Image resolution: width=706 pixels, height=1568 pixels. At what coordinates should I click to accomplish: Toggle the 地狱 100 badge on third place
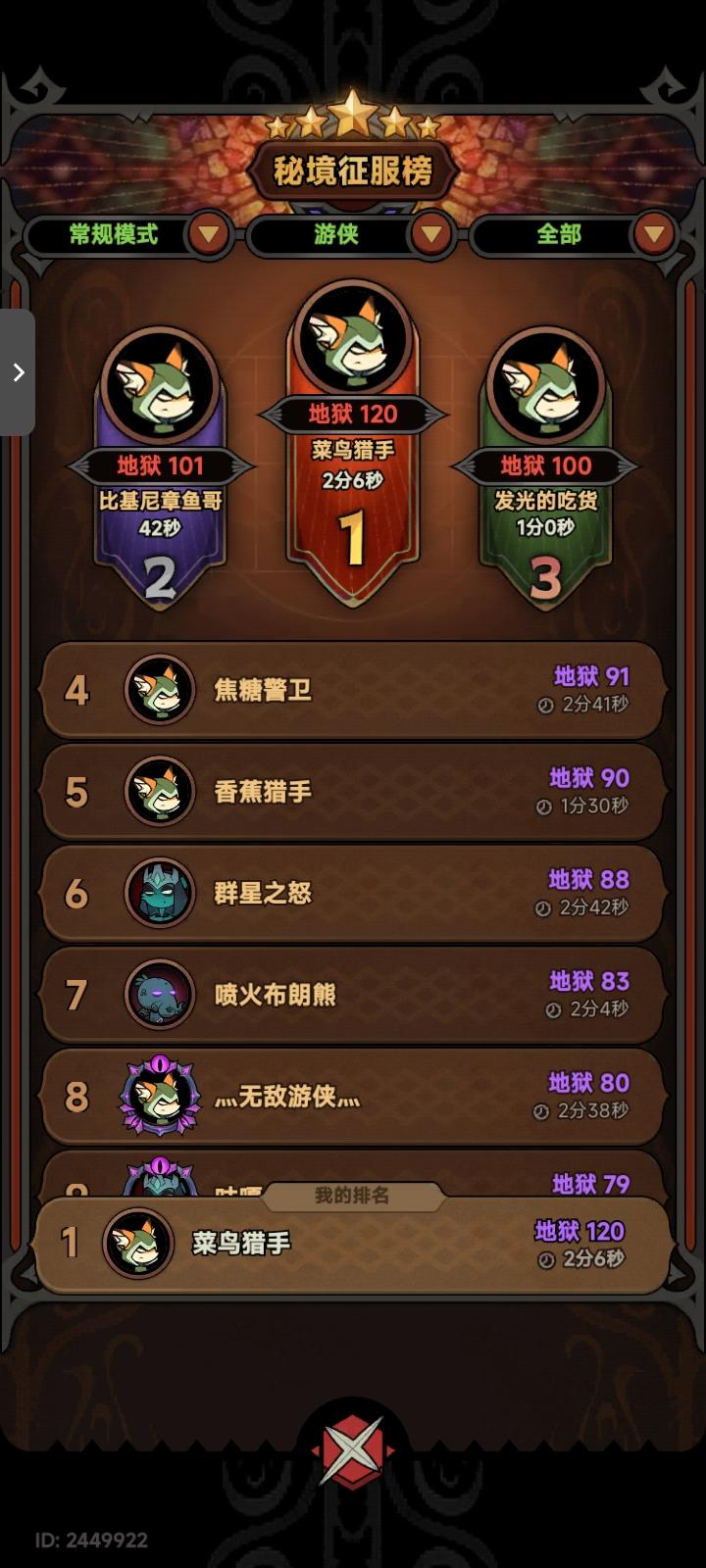pyautogui.click(x=546, y=465)
